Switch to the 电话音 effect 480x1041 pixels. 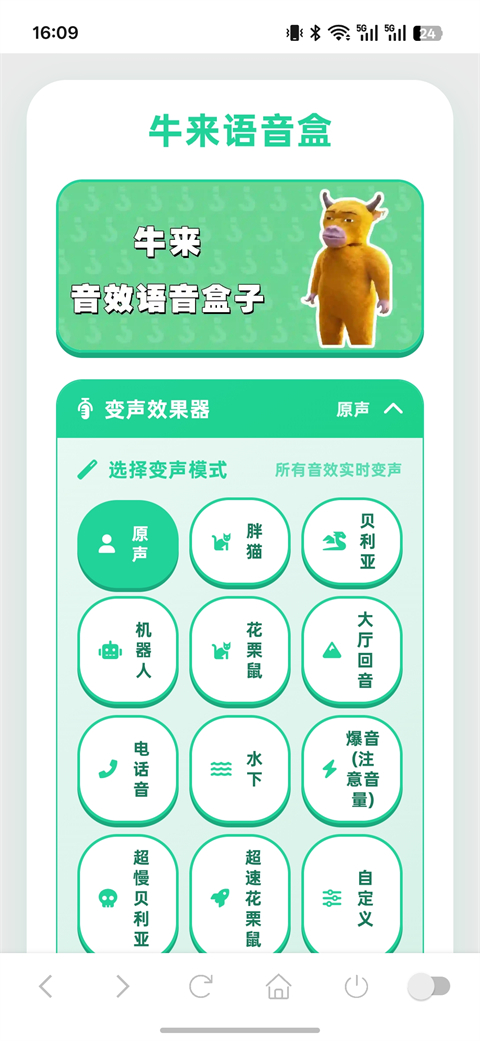pyautogui.click(x=128, y=769)
